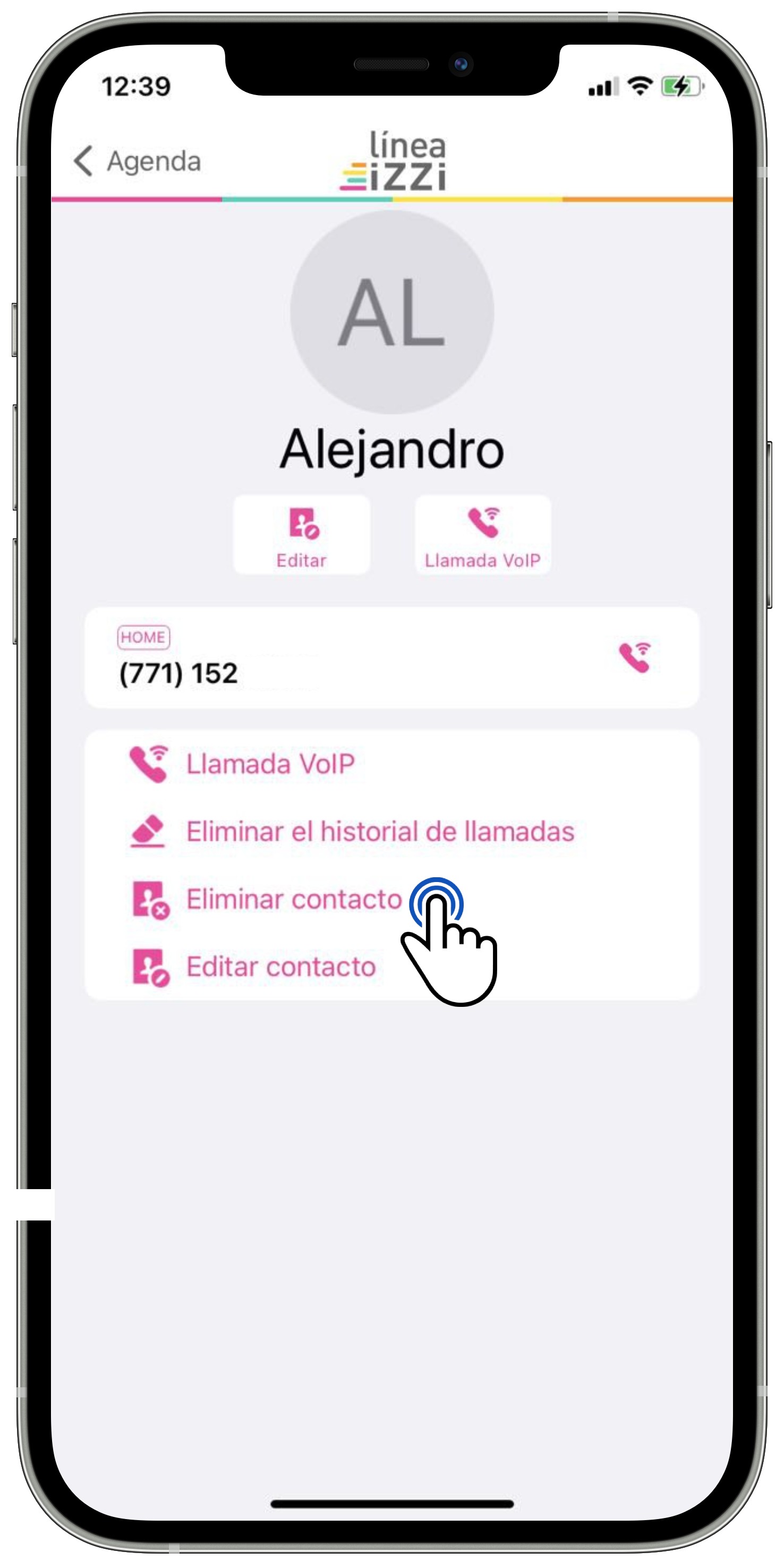
Task: Choose Eliminar el historial de llamadas
Action: click(x=379, y=832)
